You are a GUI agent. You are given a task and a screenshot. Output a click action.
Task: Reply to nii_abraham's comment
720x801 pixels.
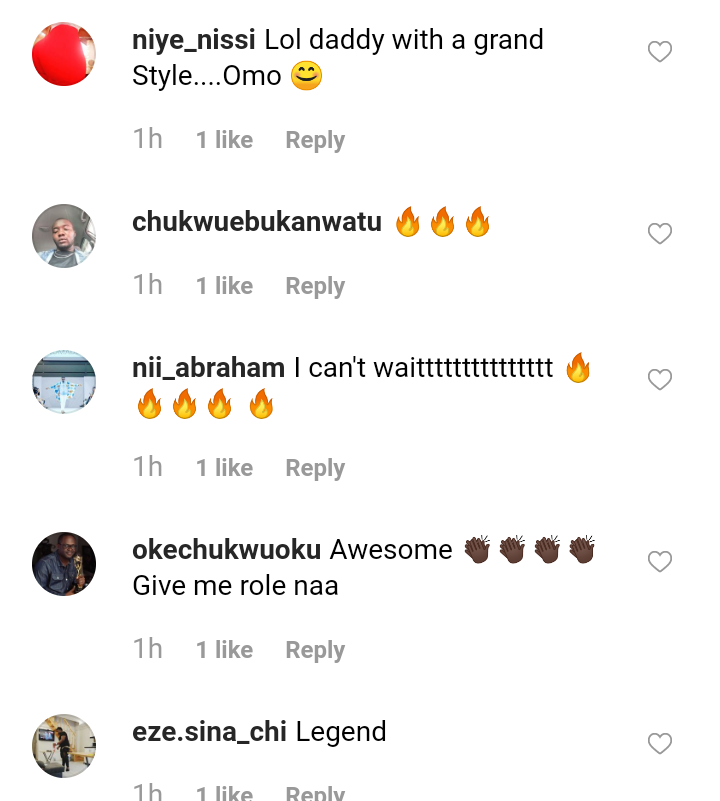point(315,468)
